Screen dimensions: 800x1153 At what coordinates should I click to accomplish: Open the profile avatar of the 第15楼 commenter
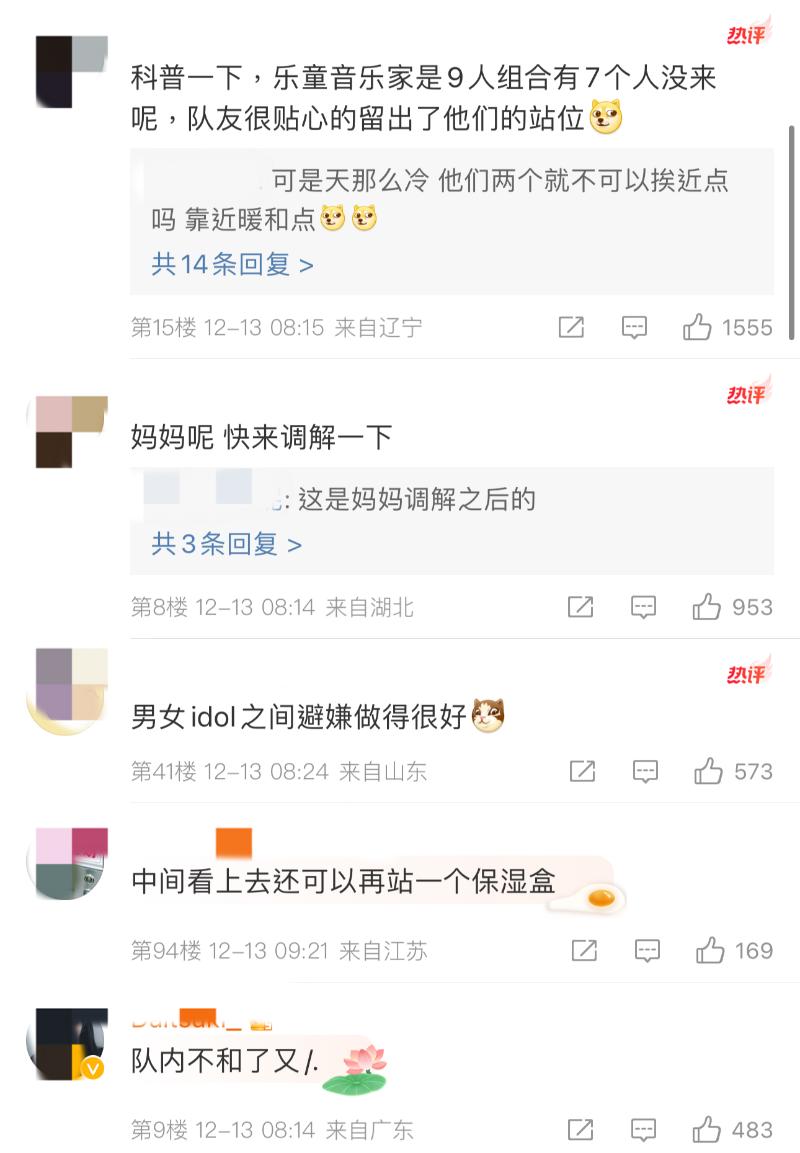tap(70, 71)
